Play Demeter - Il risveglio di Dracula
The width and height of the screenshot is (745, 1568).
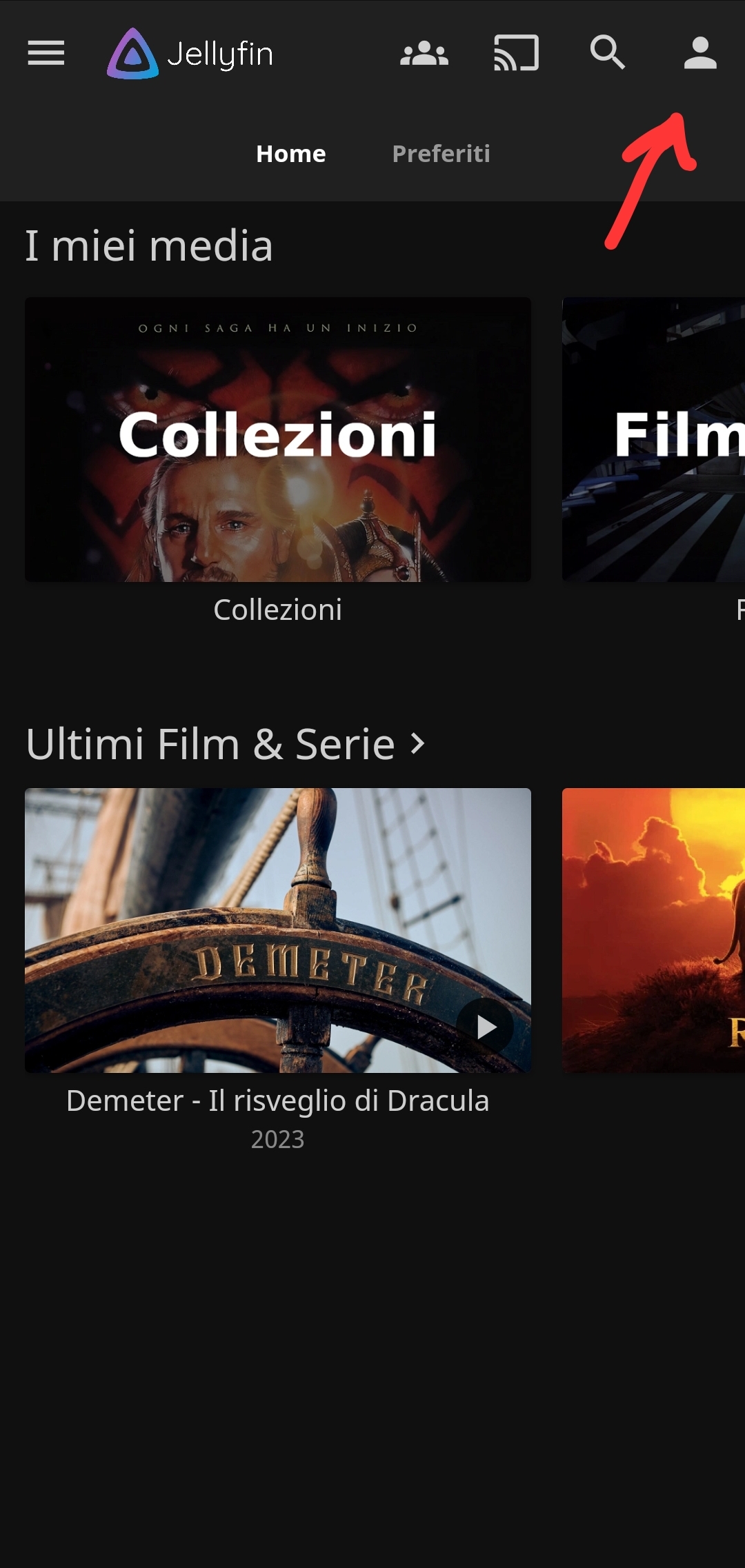click(x=486, y=1027)
